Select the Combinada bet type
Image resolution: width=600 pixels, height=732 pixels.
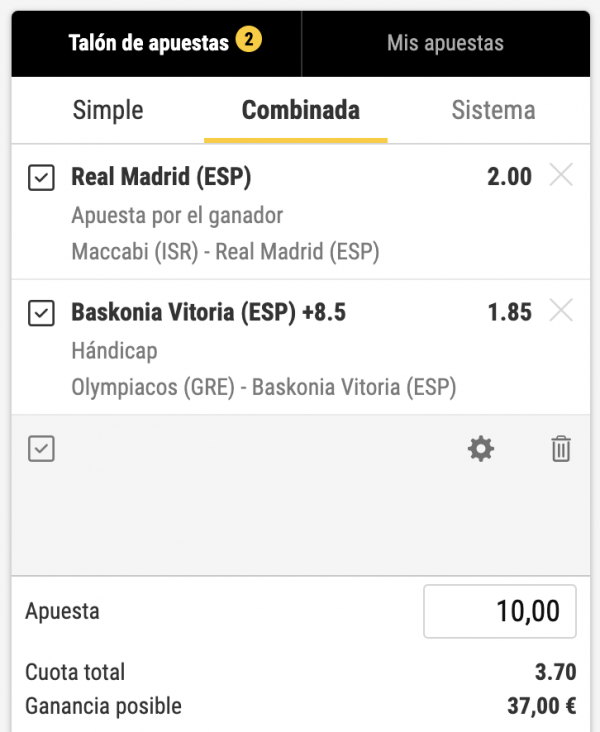300,110
